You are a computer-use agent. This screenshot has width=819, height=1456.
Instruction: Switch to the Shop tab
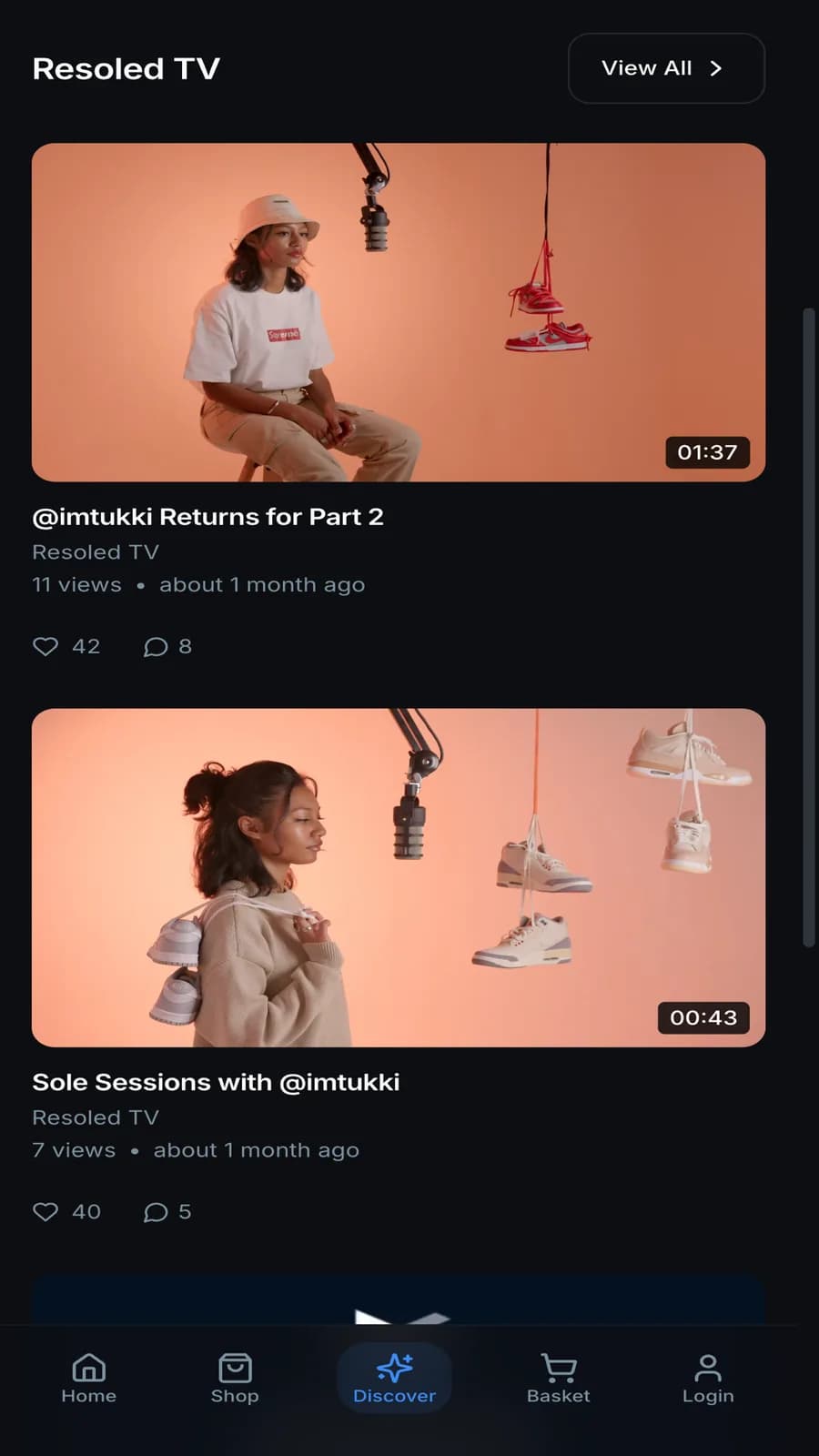[x=235, y=1378]
